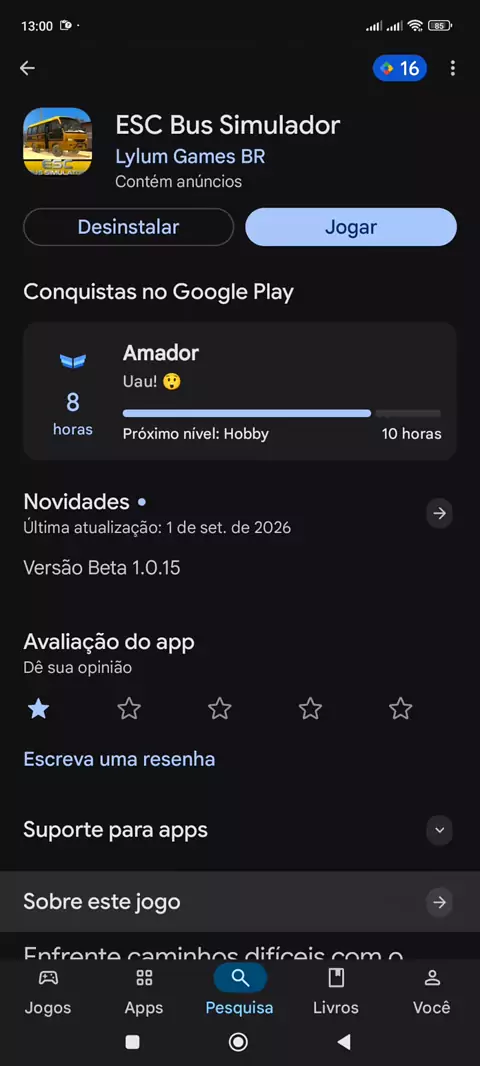This screenshot has width=480, height=1066.
Task: Rate the app four stars
Action: pyautogui.click(x=311, y=709)
